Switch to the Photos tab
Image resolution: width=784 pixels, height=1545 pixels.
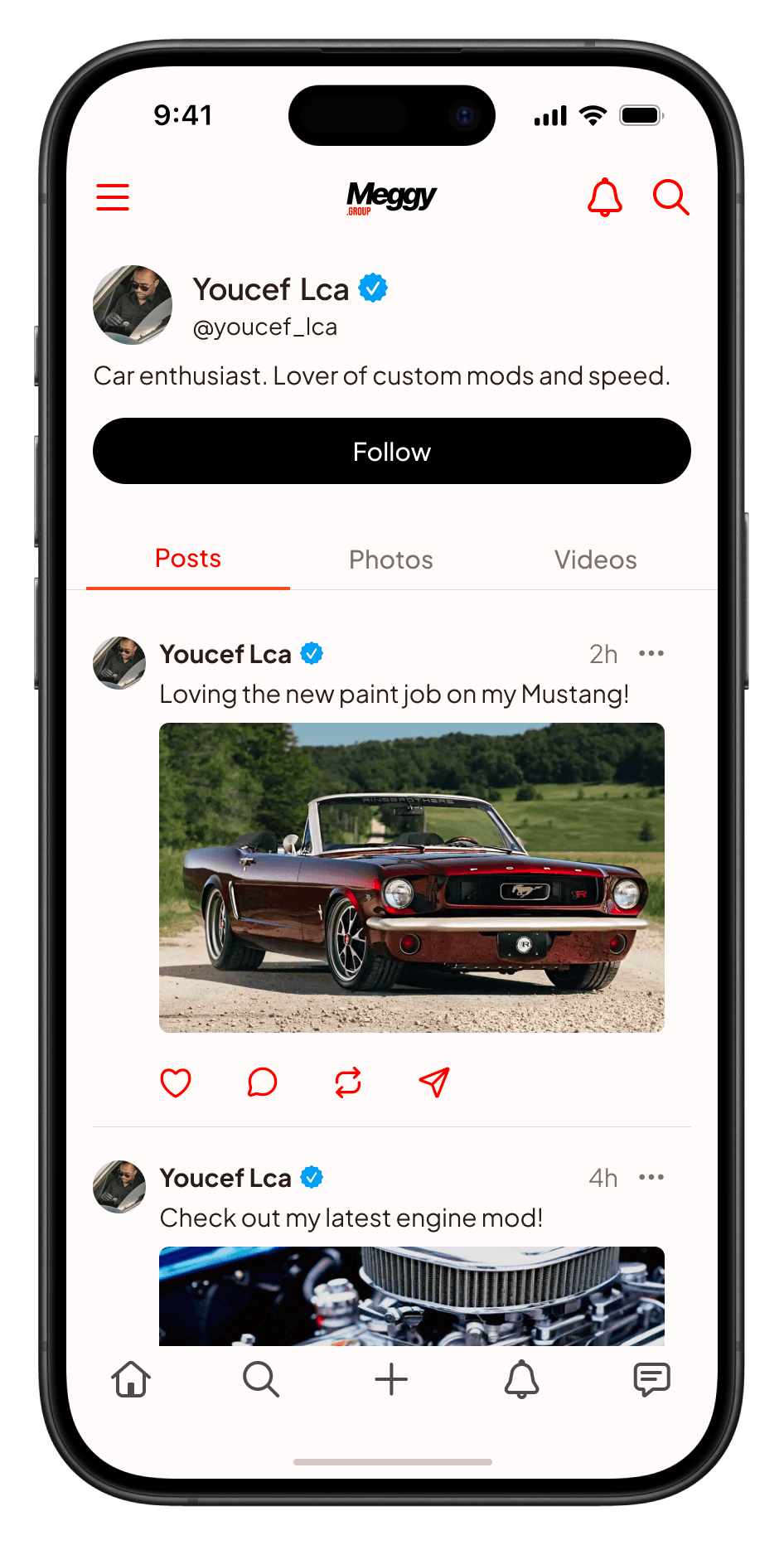click(x=390, y=559)
